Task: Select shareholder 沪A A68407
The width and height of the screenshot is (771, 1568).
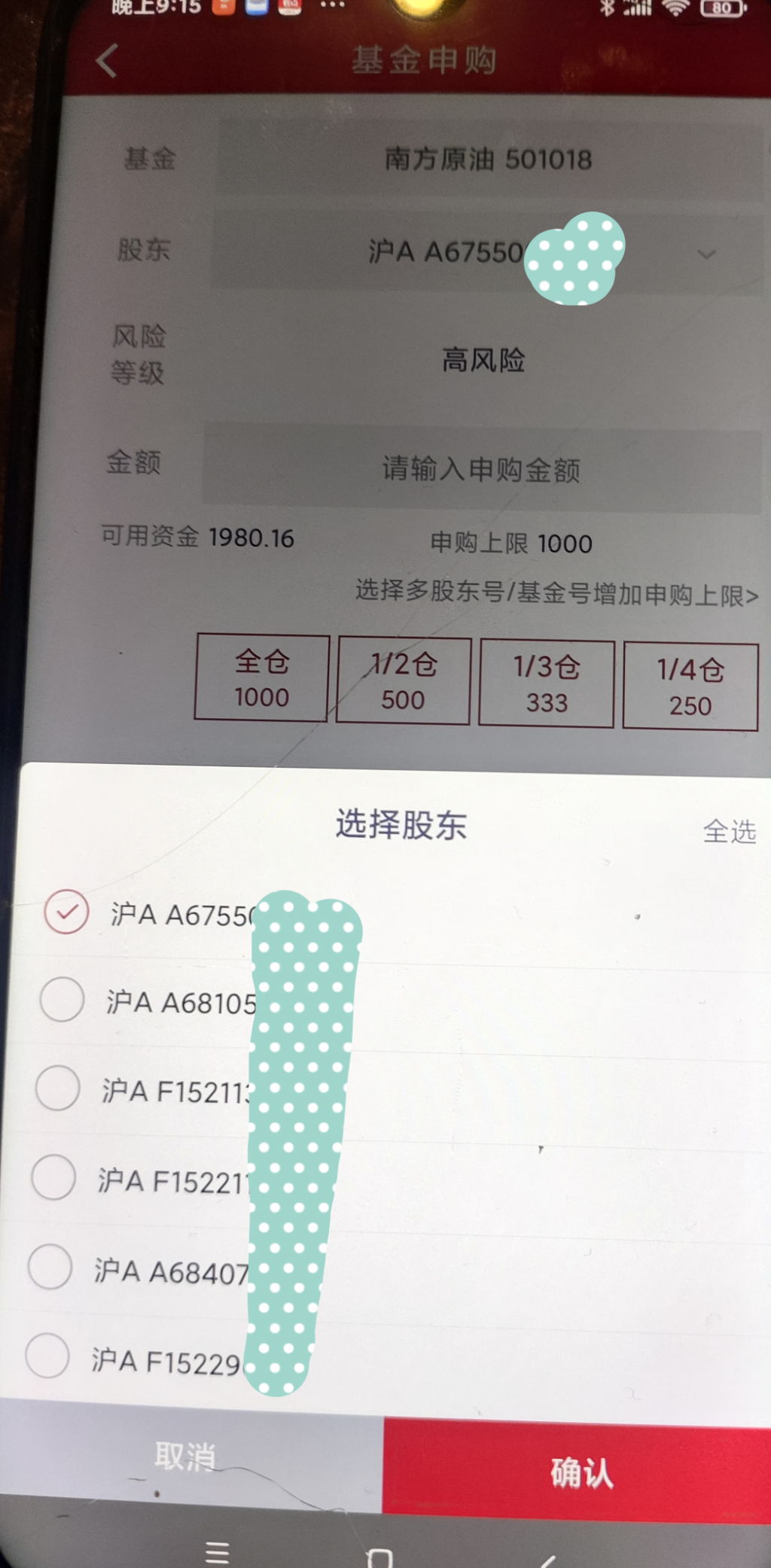Action: coord(50,1267)
